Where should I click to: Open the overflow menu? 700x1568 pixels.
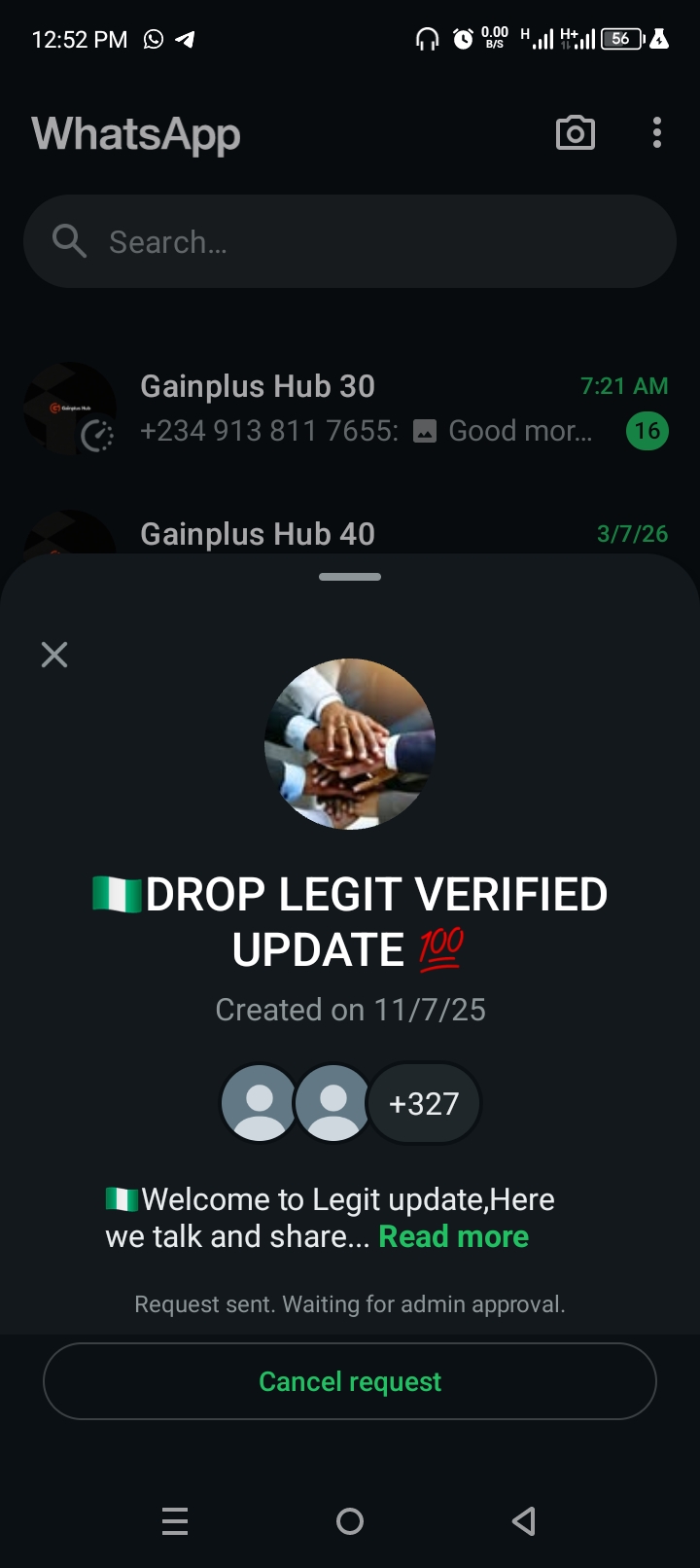click(x=657, y=133)
